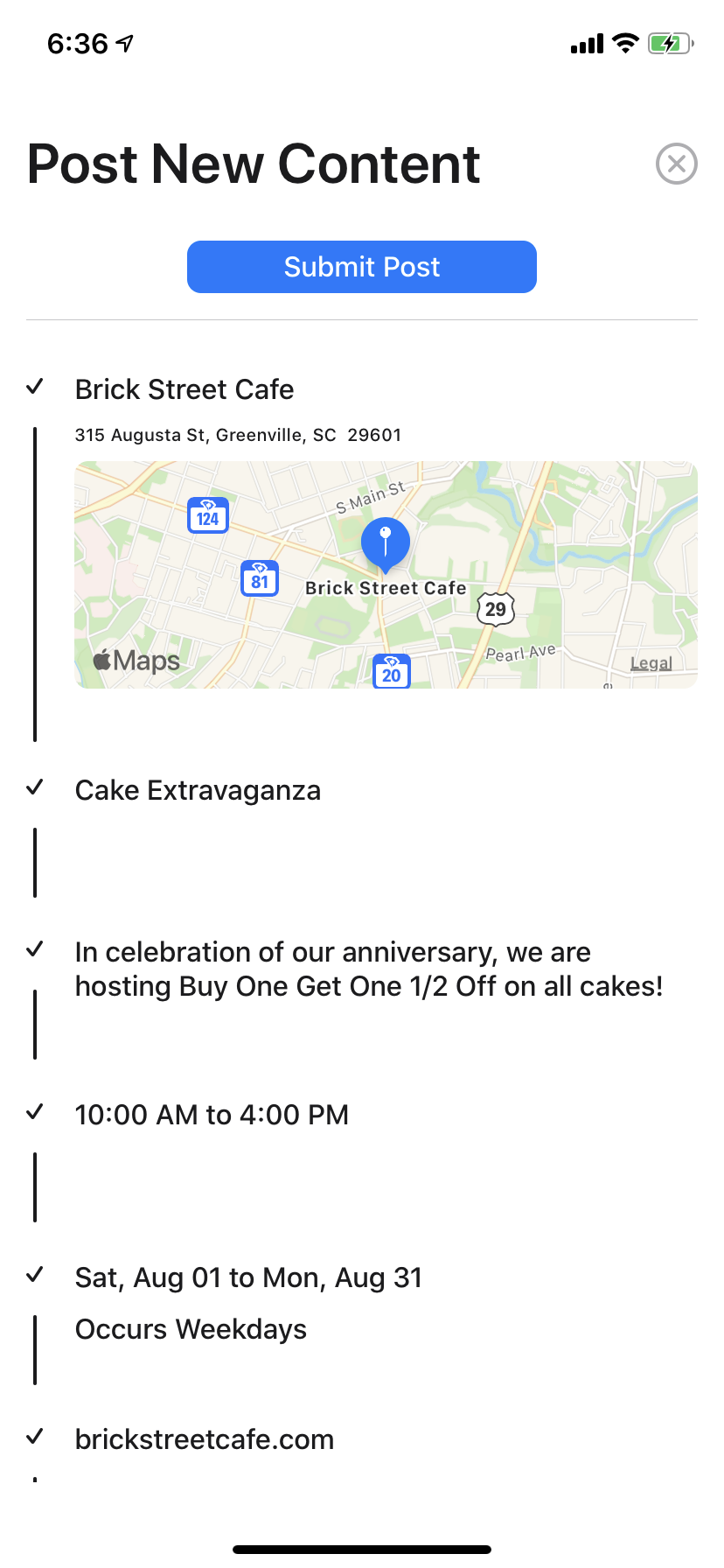Close the Post New Content sheet
The image size is (724, 1568).
coord(676,164)
